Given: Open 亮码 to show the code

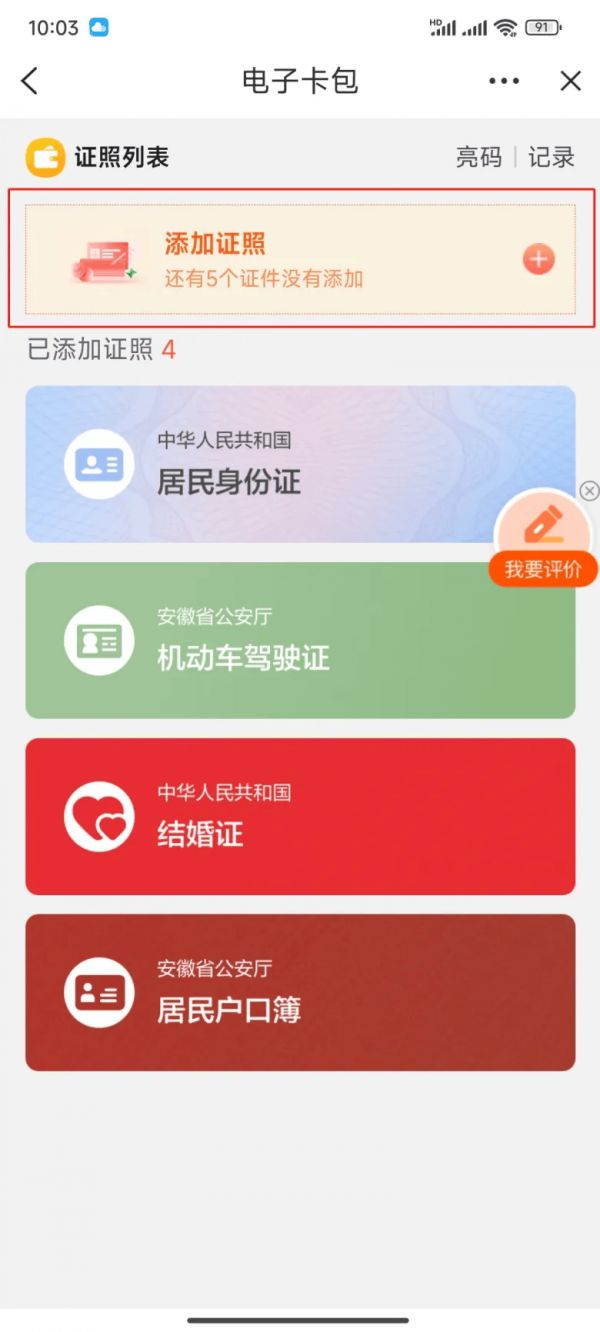Looking at the screenshot, I should pos(479,157).
